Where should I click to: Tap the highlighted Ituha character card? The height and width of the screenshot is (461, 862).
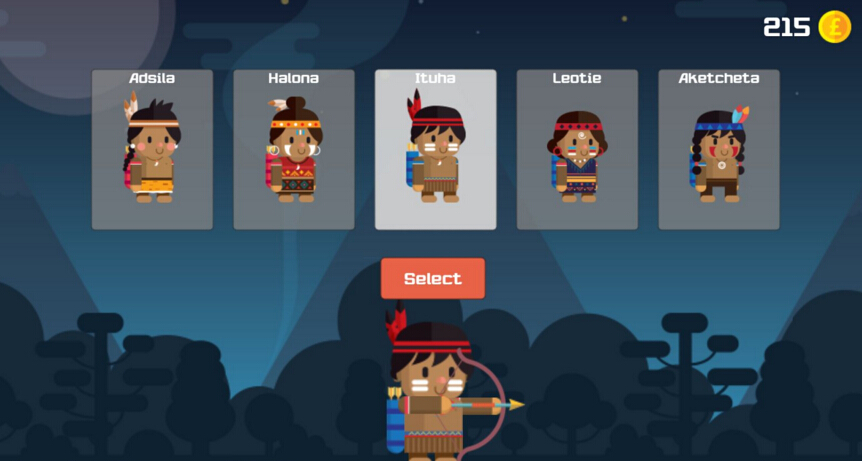(x=435, y=150)
